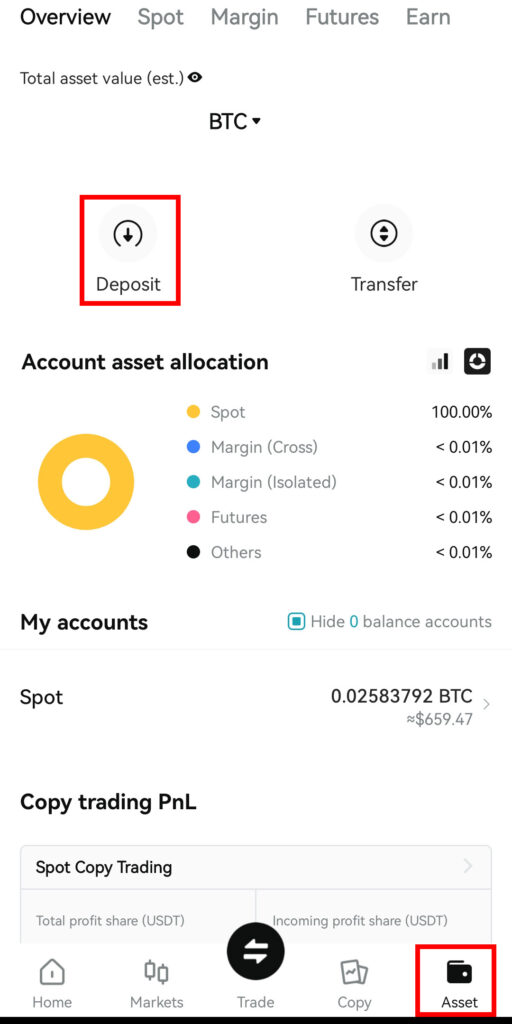Hide total asset value with eye icon
Viewport: 512px width, 1024px height.
pos(195,78)
